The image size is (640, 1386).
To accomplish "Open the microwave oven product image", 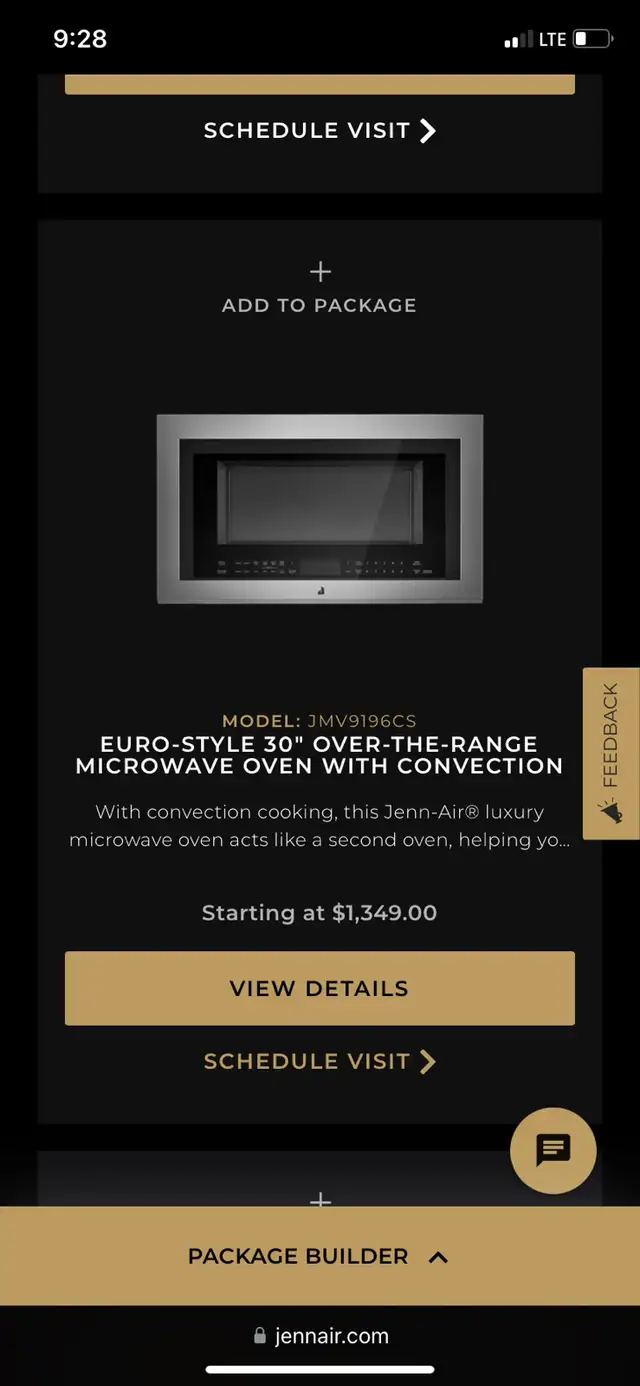I will 320,509.
